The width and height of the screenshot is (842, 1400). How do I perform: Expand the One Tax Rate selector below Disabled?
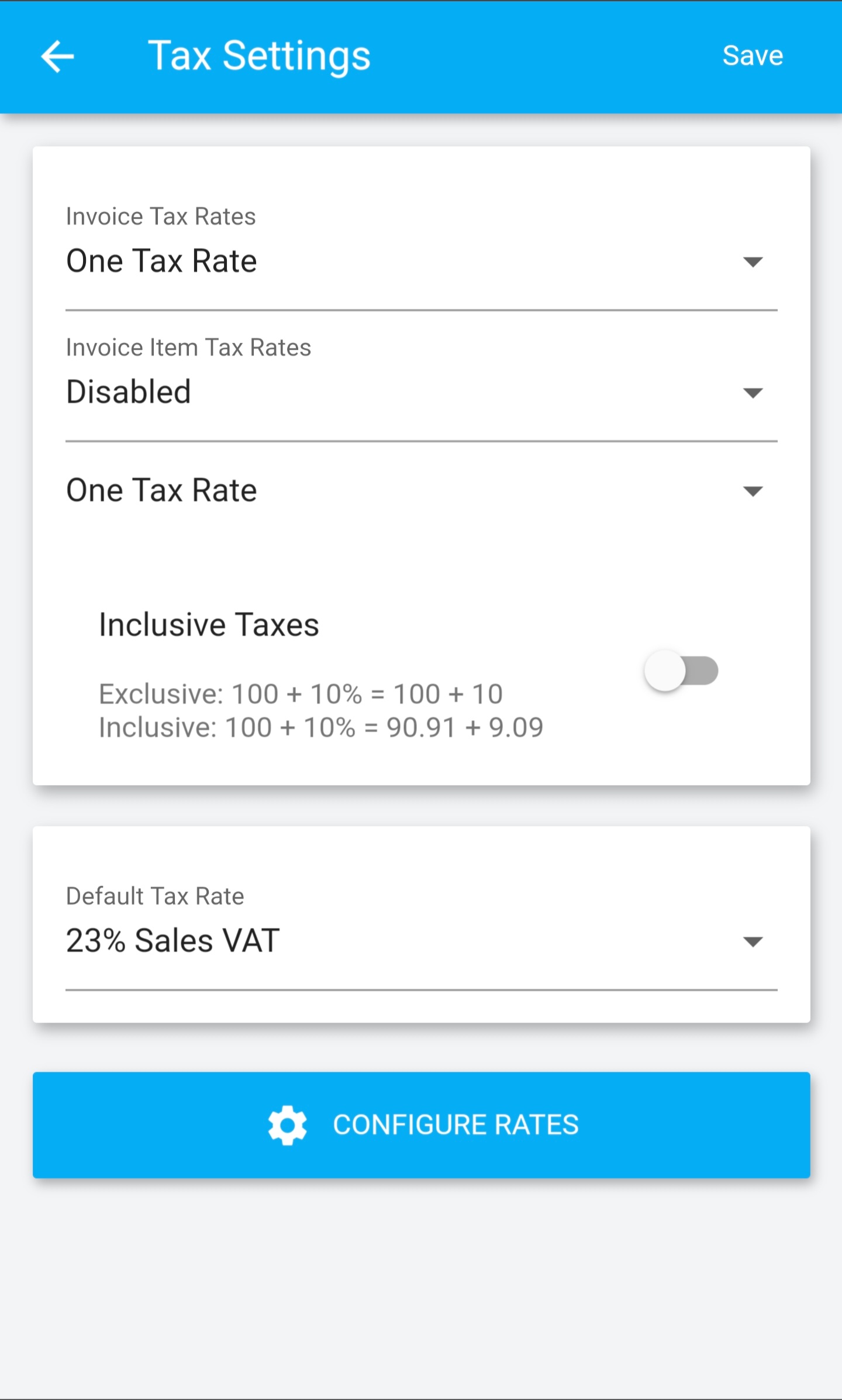tap(753, 492)
